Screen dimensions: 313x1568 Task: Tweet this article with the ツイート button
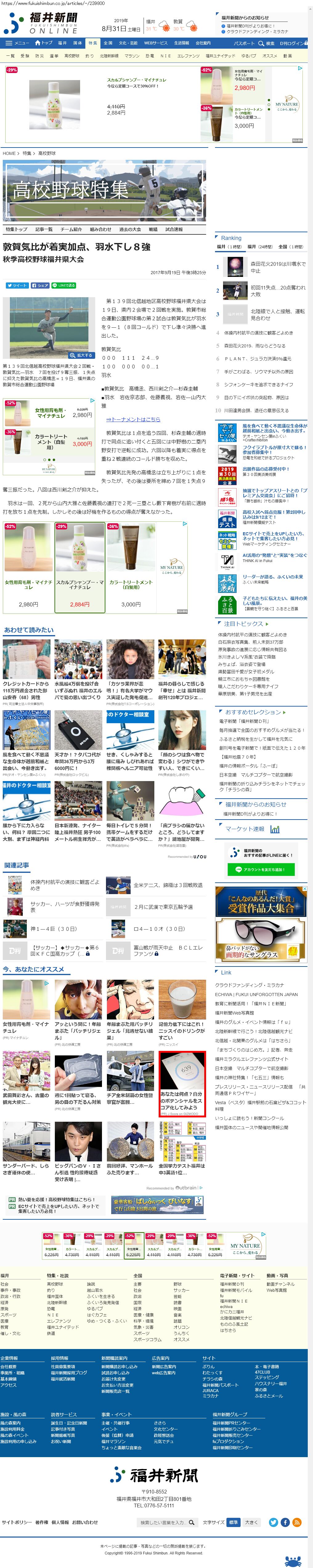17,286
